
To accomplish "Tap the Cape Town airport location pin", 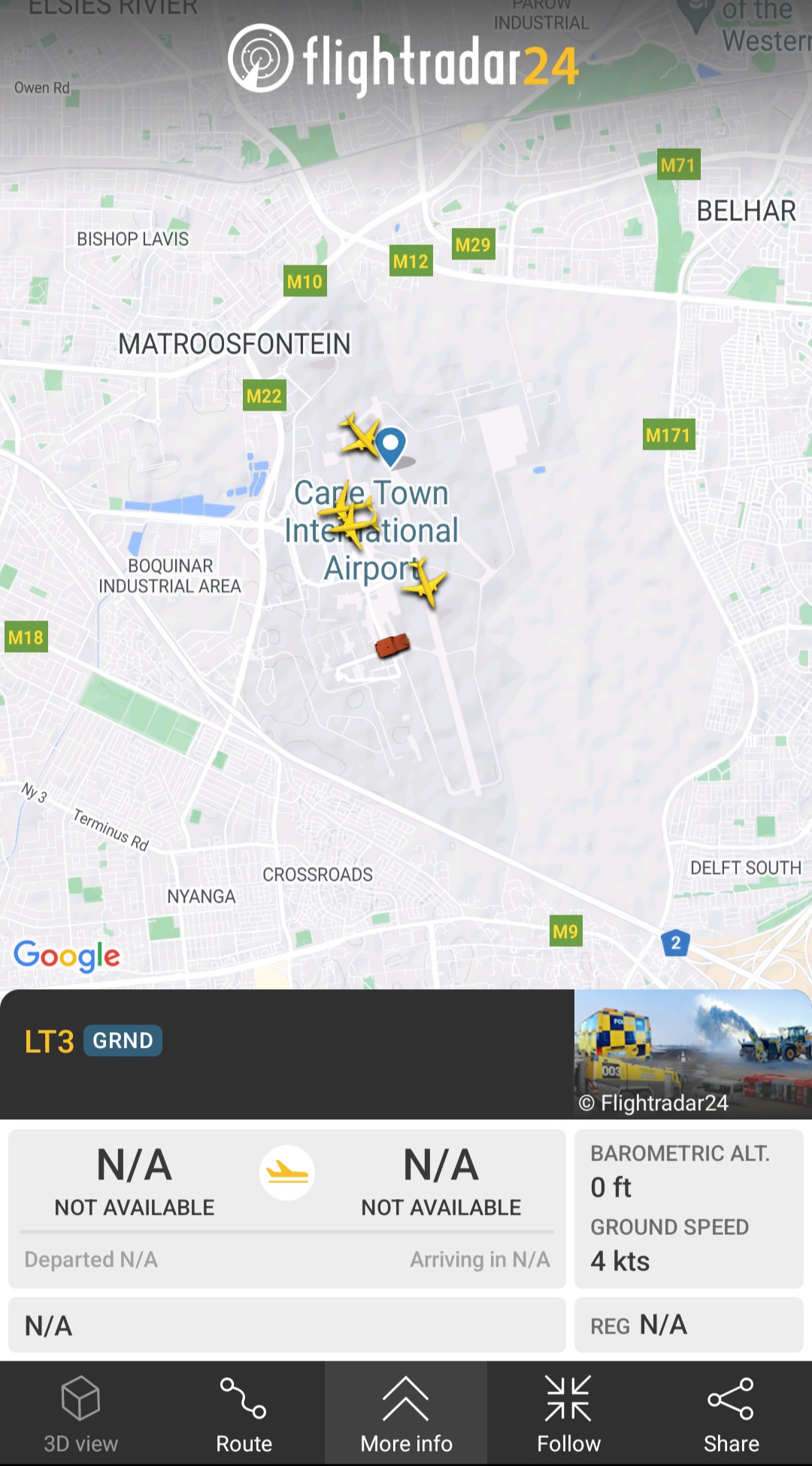I will pos(390,445).
